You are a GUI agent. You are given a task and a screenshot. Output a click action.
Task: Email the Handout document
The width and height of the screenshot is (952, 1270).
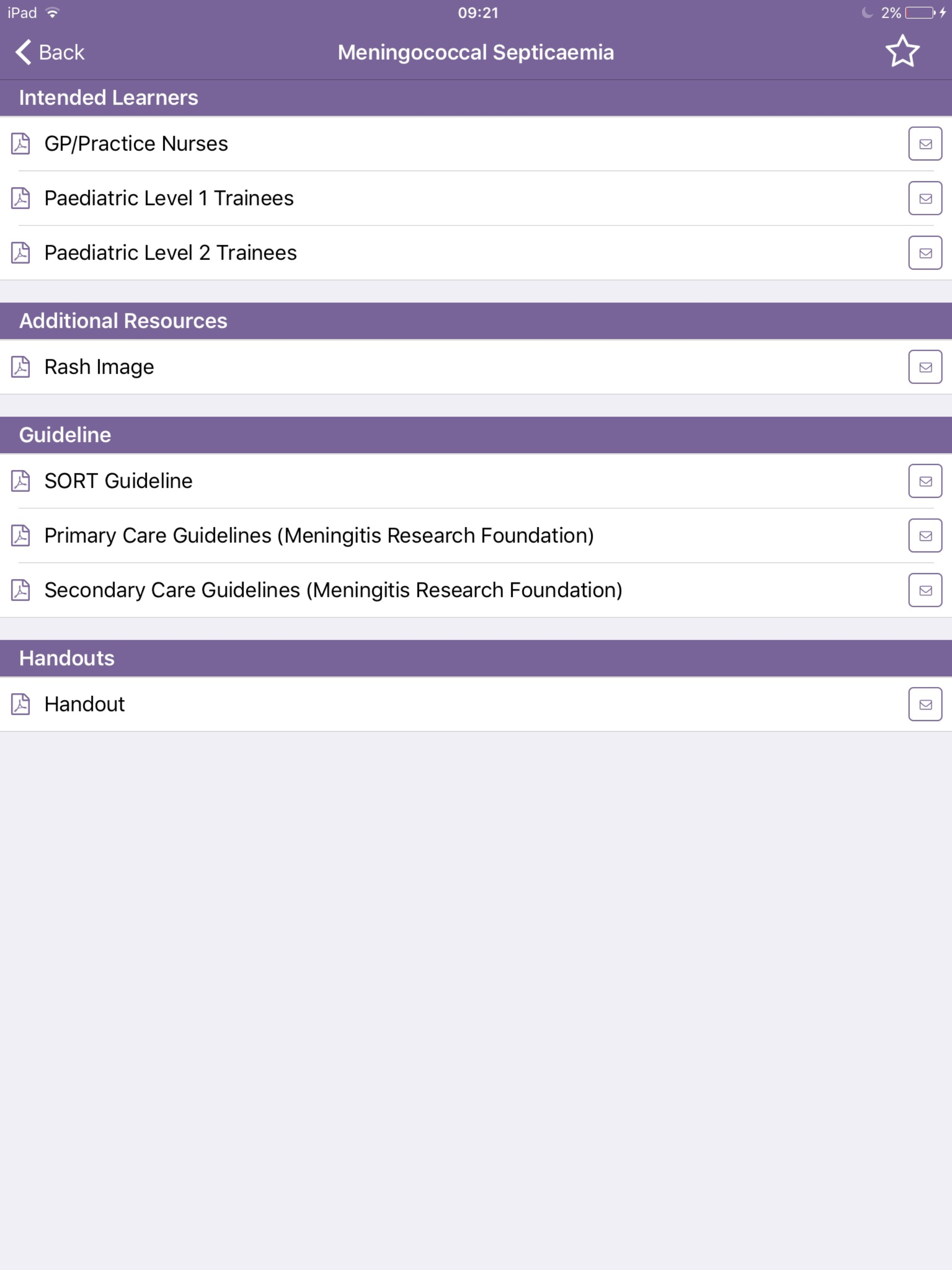925,704
